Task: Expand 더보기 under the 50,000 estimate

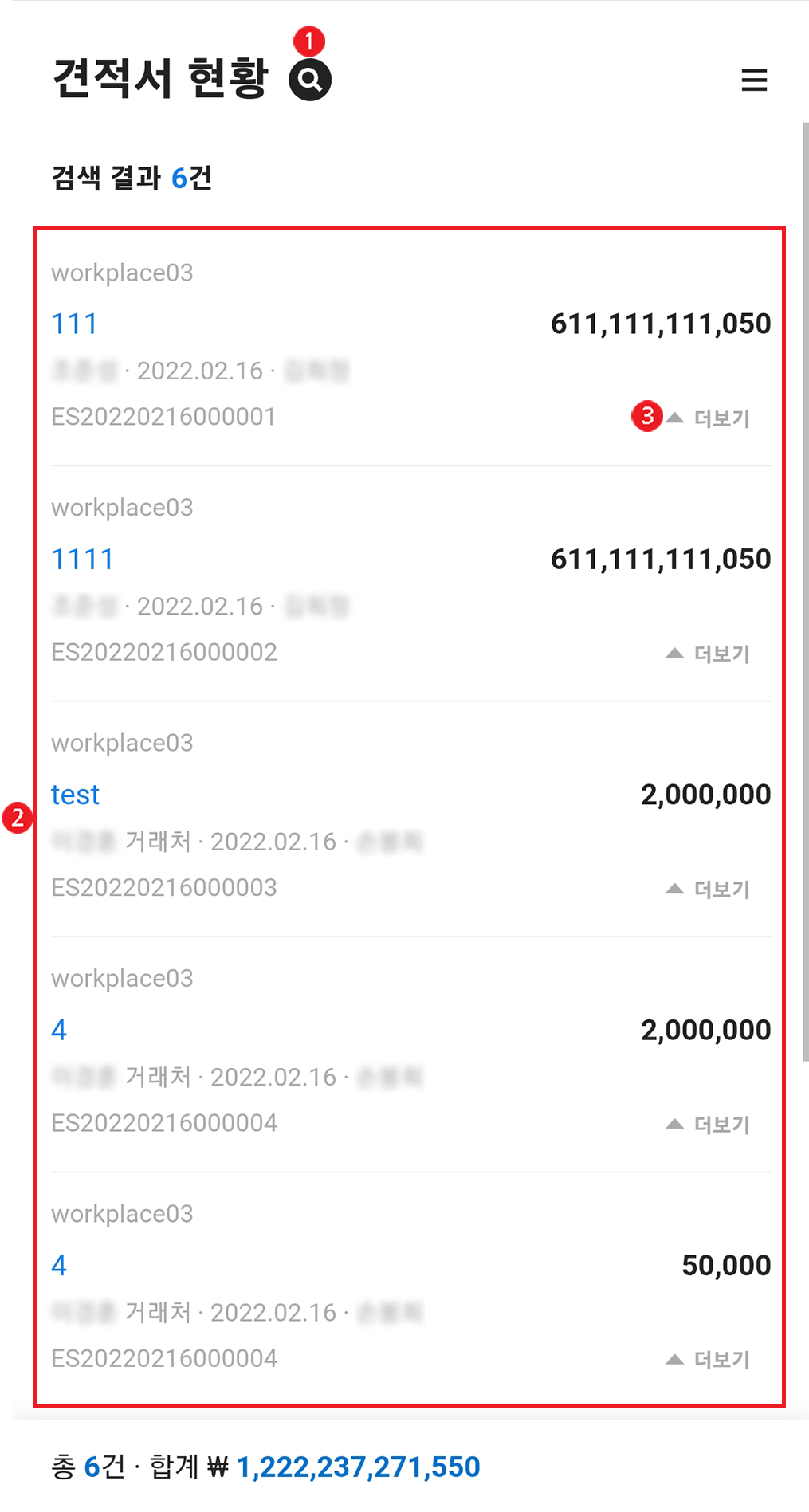Action: click(708, 1359)
